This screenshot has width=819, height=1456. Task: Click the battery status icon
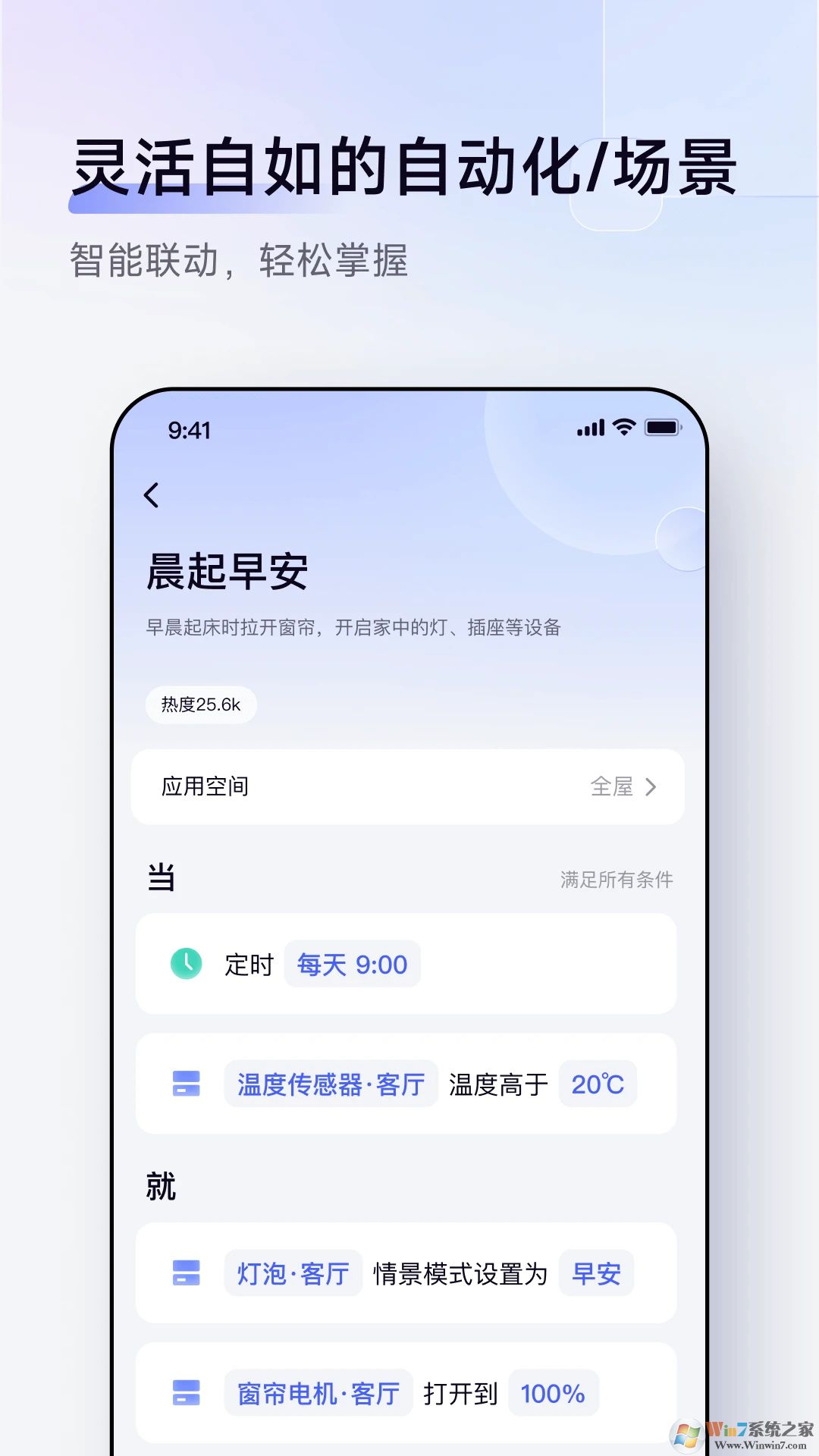point(663,427)
